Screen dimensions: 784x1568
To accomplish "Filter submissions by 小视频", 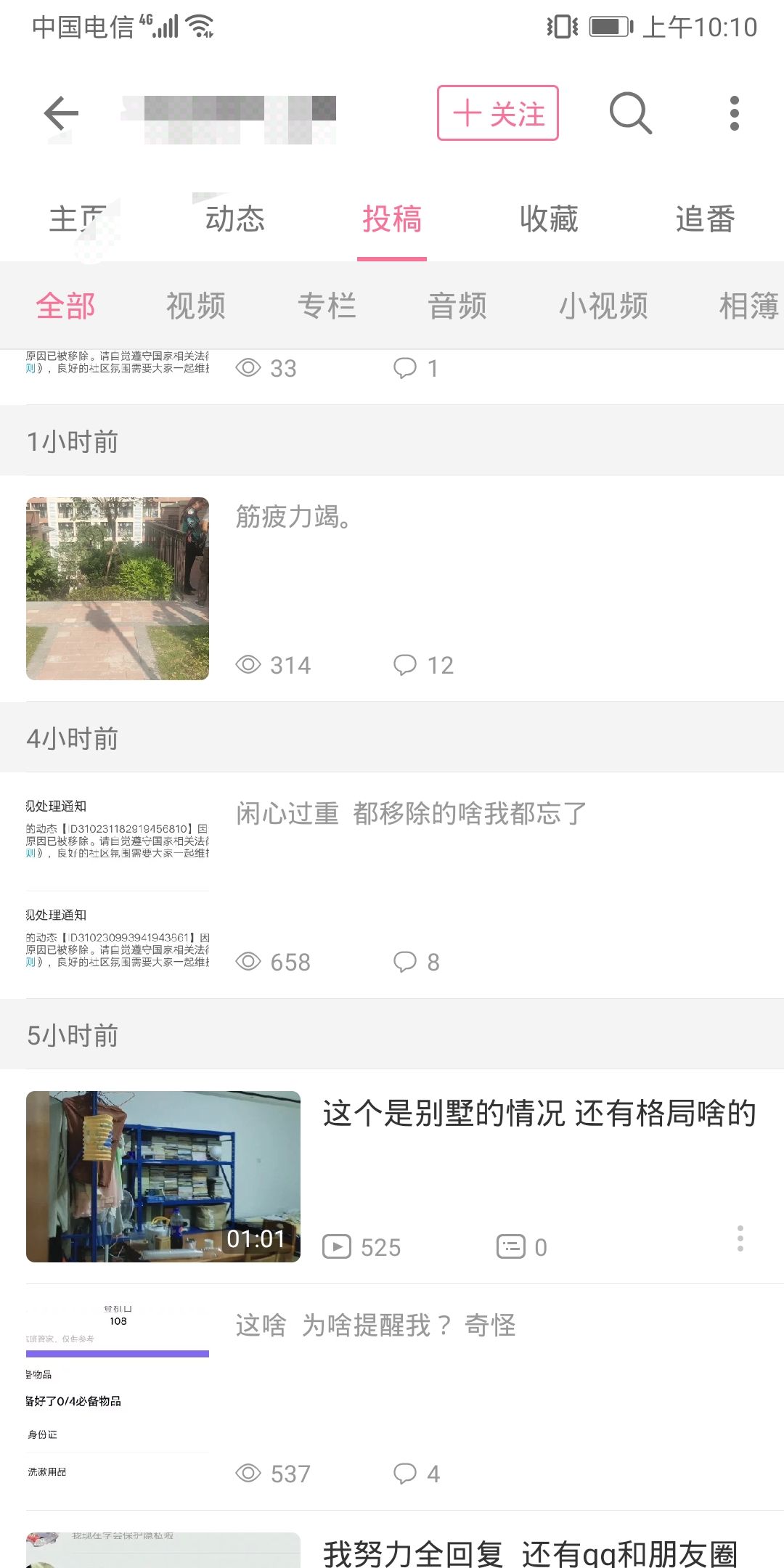I will [x=603, y=306].
